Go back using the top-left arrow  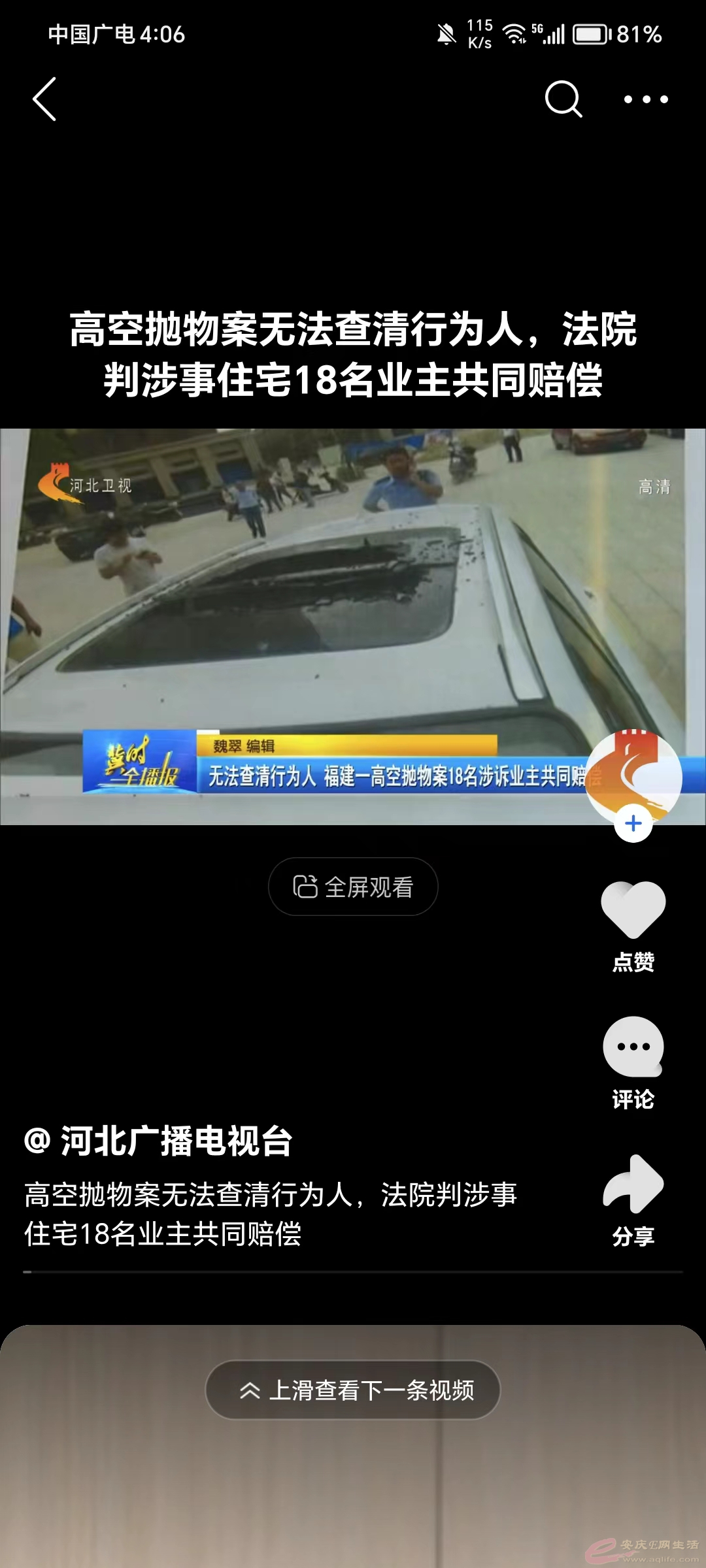(x=44, y=99)
